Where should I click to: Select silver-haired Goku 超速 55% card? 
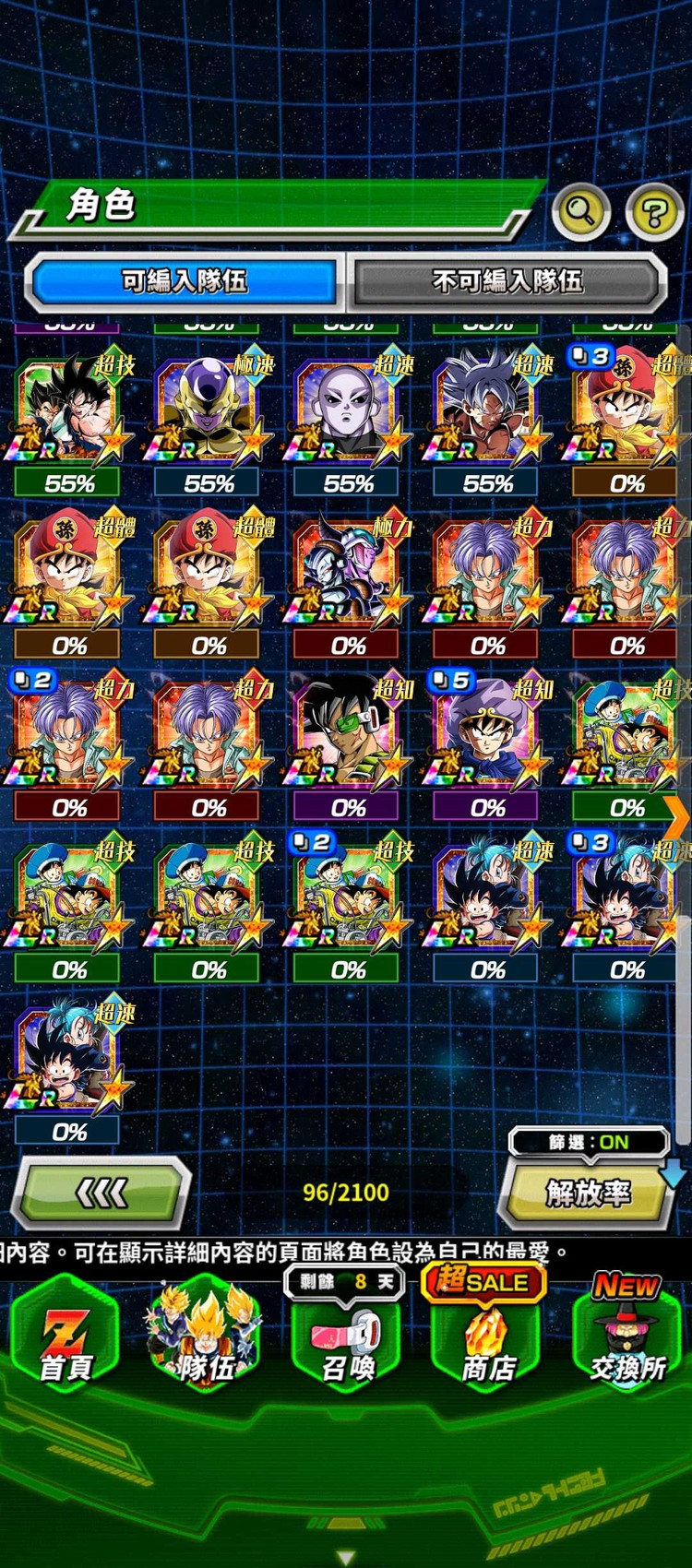click(487, 412)
